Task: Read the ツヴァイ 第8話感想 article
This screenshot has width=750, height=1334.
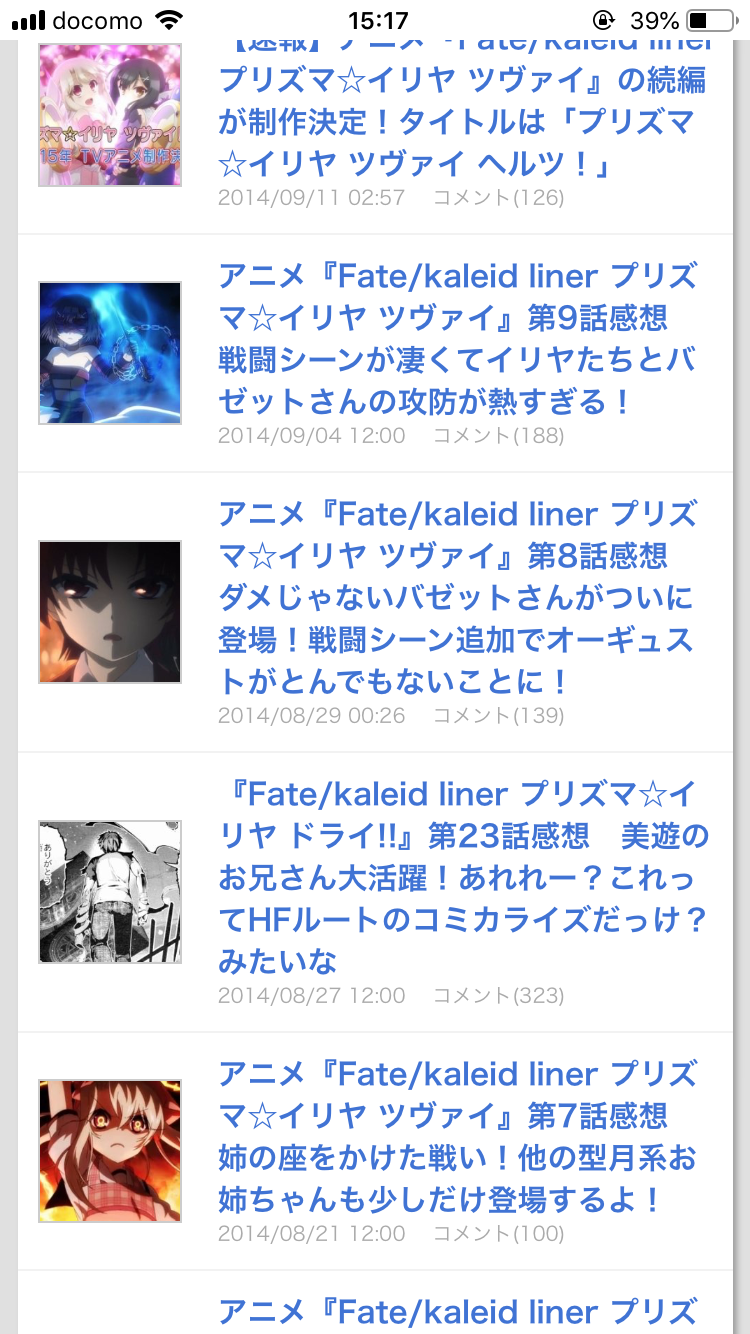Action: [458, 599]
